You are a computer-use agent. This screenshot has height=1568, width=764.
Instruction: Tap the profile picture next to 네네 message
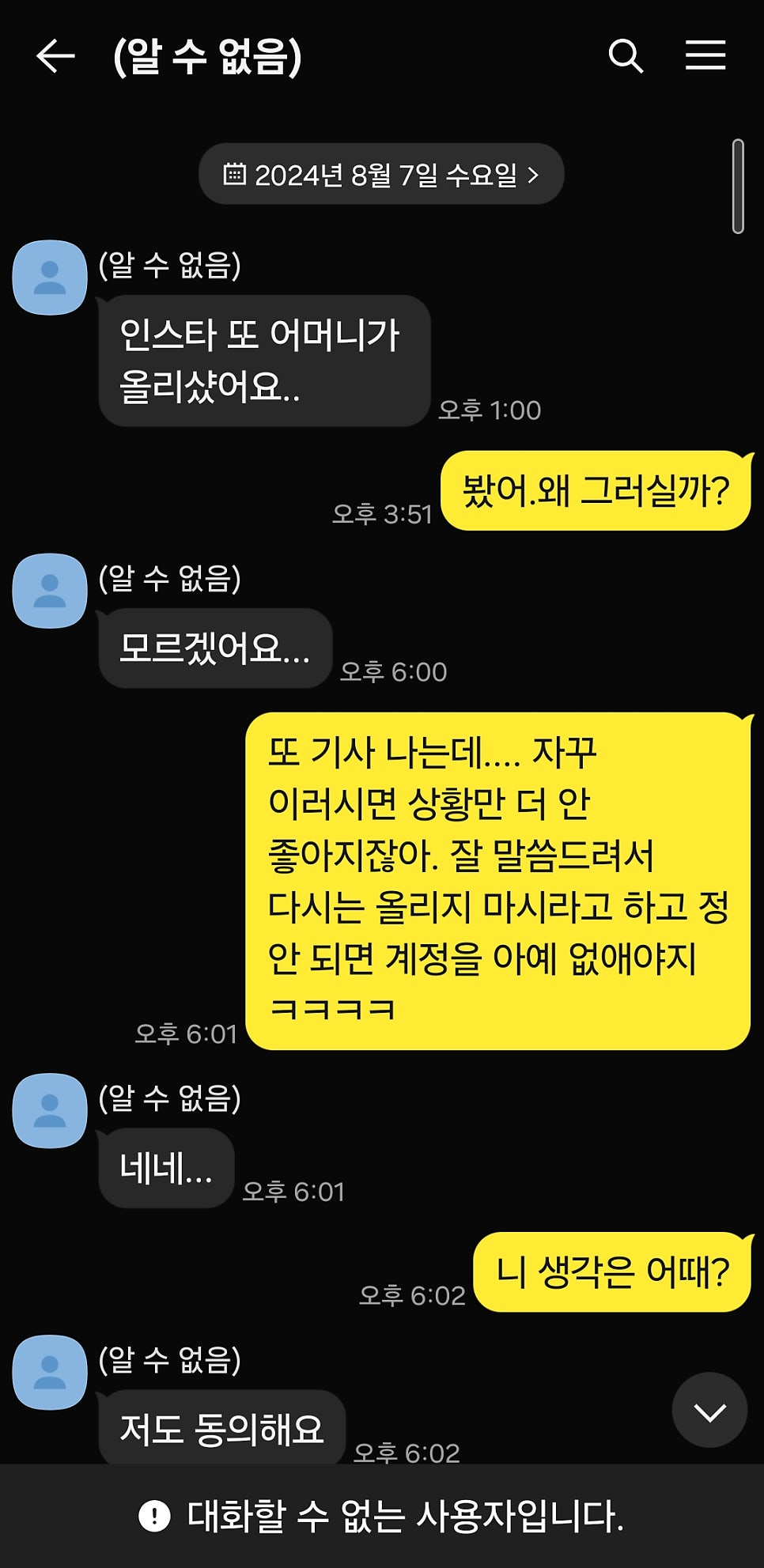coord(50,1110)
